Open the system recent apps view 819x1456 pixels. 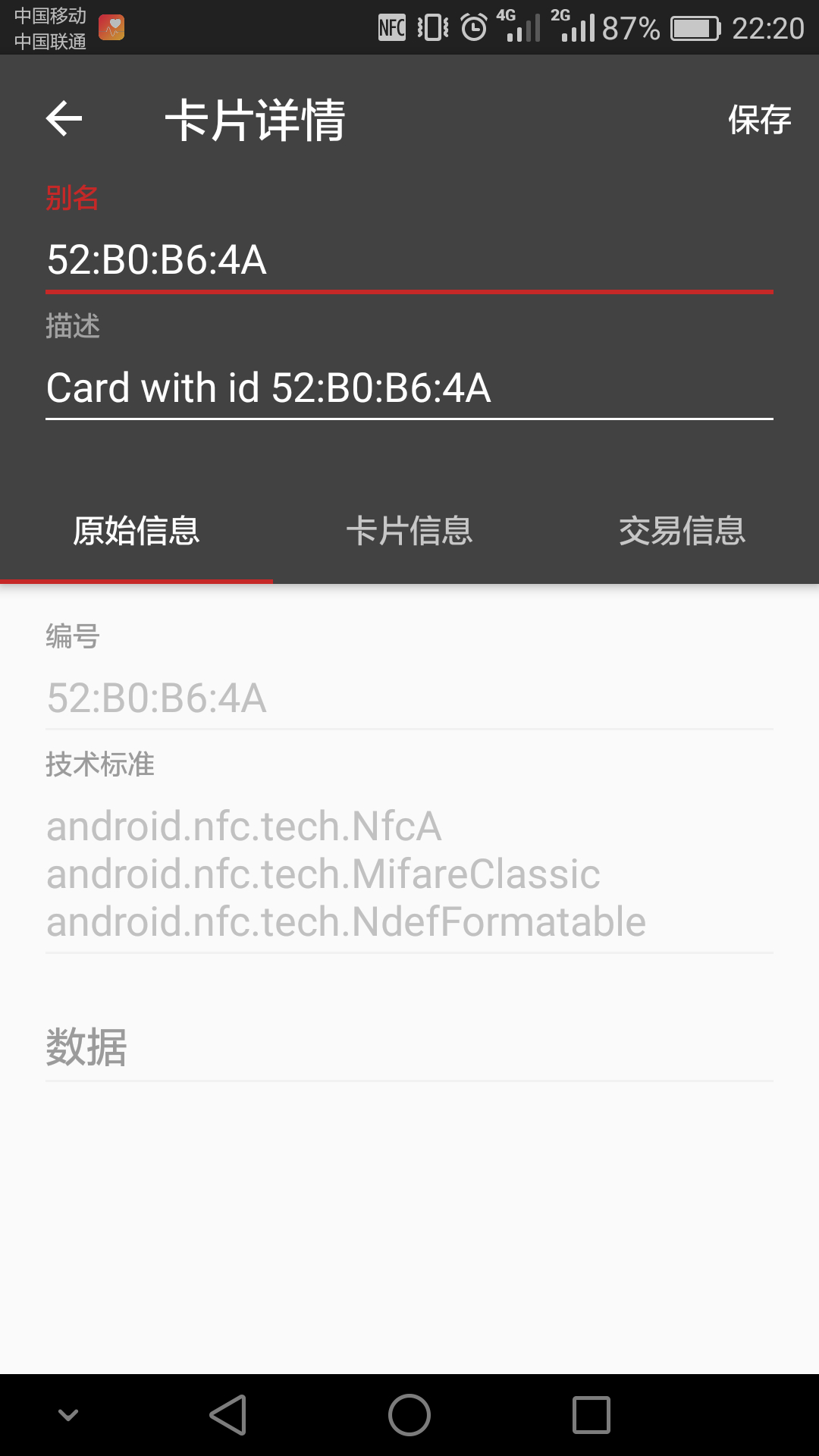(x=591, y=1415)
